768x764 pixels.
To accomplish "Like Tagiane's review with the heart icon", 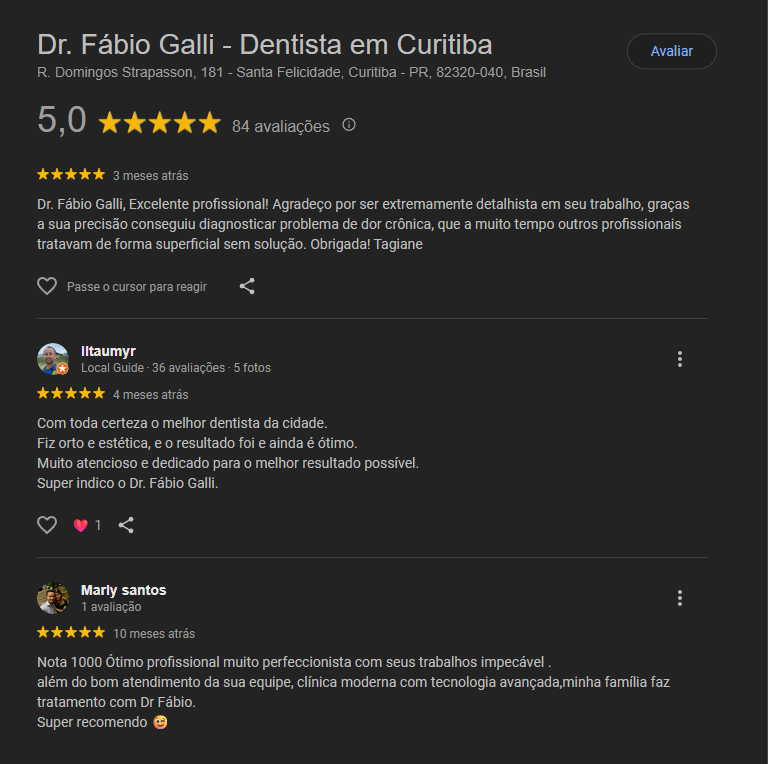I will click(x=47, y=286).
